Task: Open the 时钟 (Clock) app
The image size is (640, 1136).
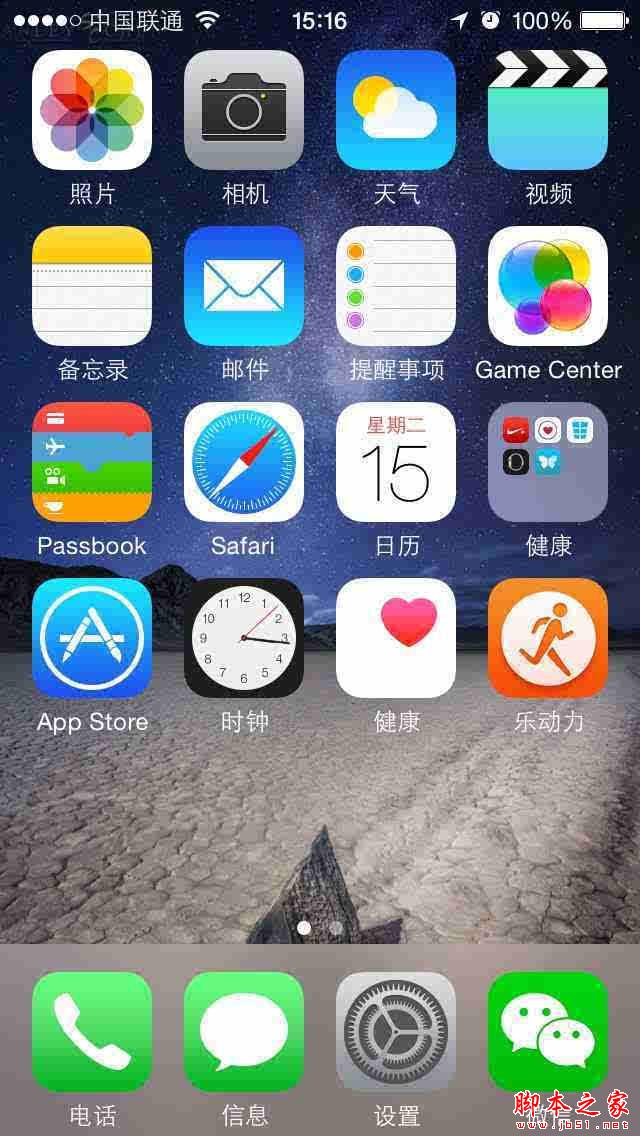Action: 244,638
